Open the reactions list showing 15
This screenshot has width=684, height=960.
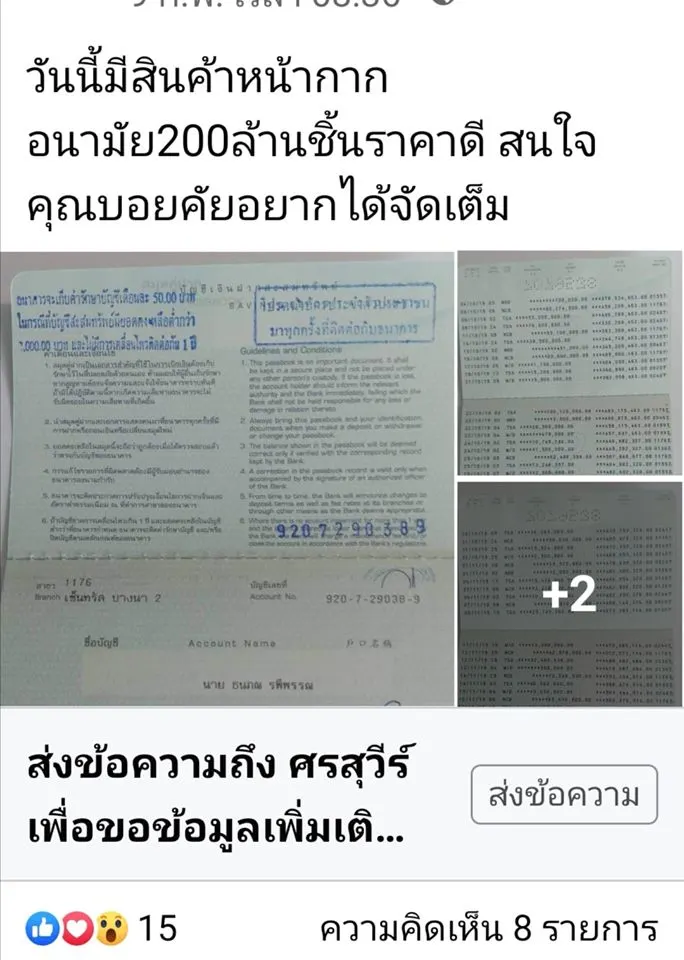(x=102, y=929)
